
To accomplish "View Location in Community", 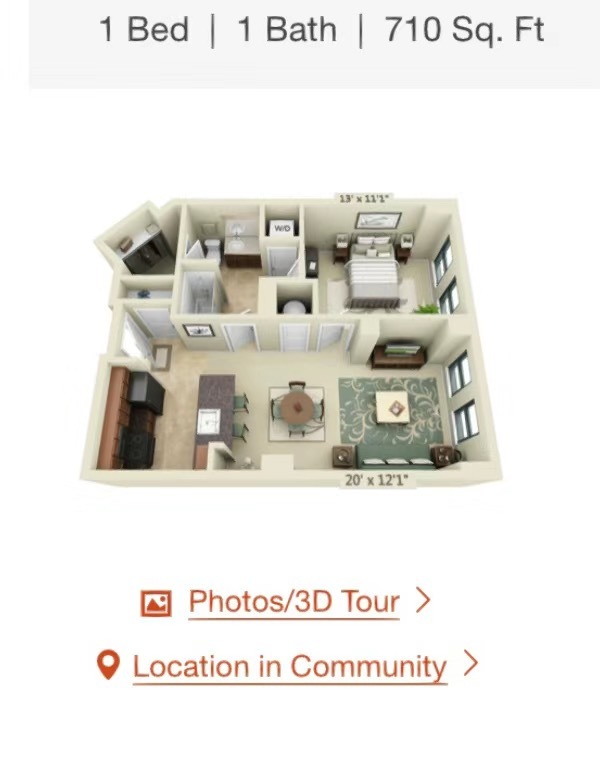I will tap(289, 666).
